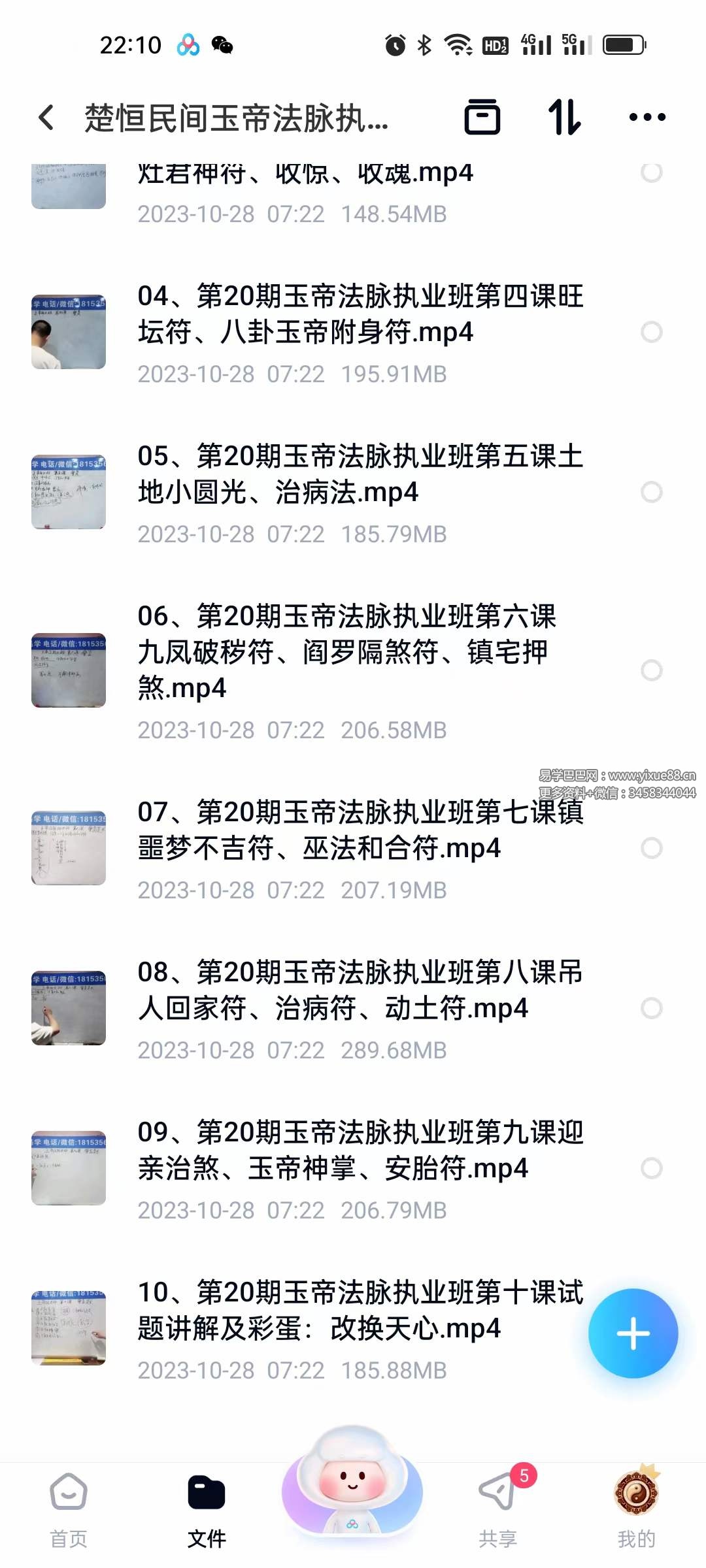Screen dimensions: 706x1568
Task: Open the more options menu (three dots)
Action: tap(647, 118)
